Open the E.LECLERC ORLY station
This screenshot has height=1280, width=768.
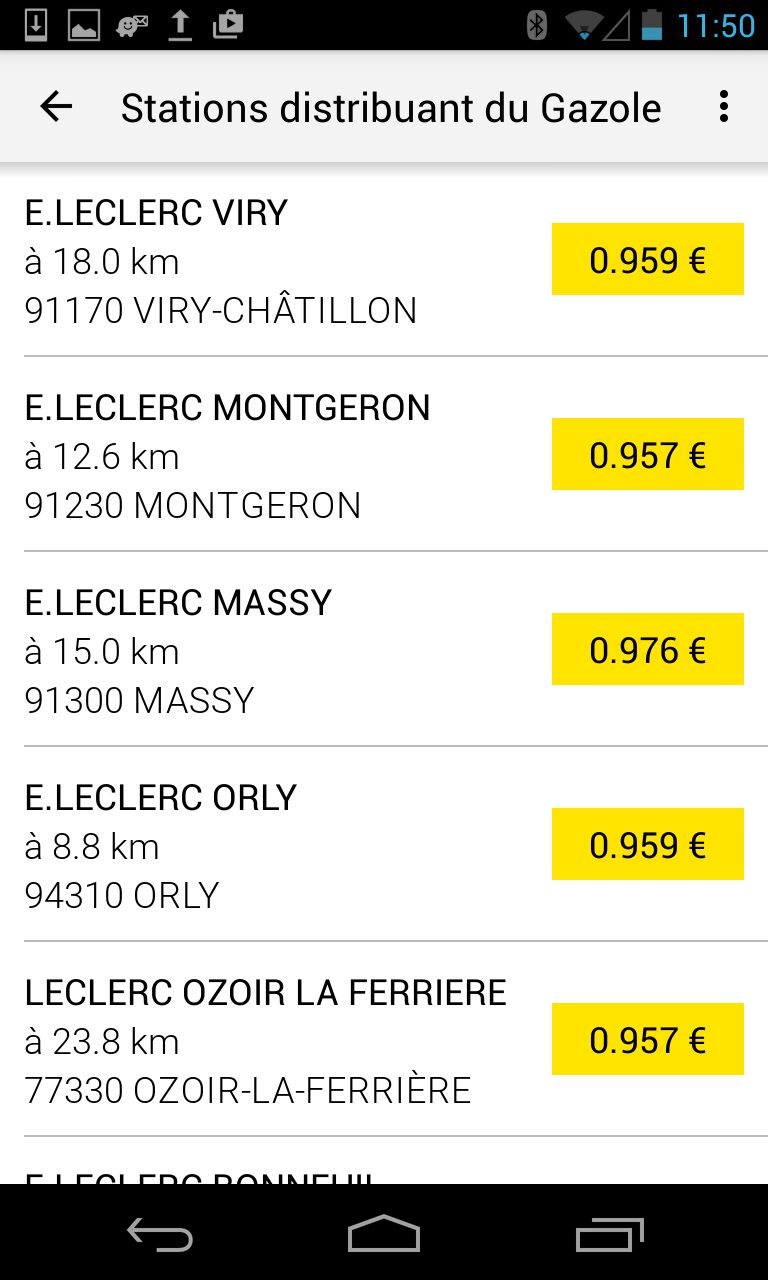tap(384, 844)
